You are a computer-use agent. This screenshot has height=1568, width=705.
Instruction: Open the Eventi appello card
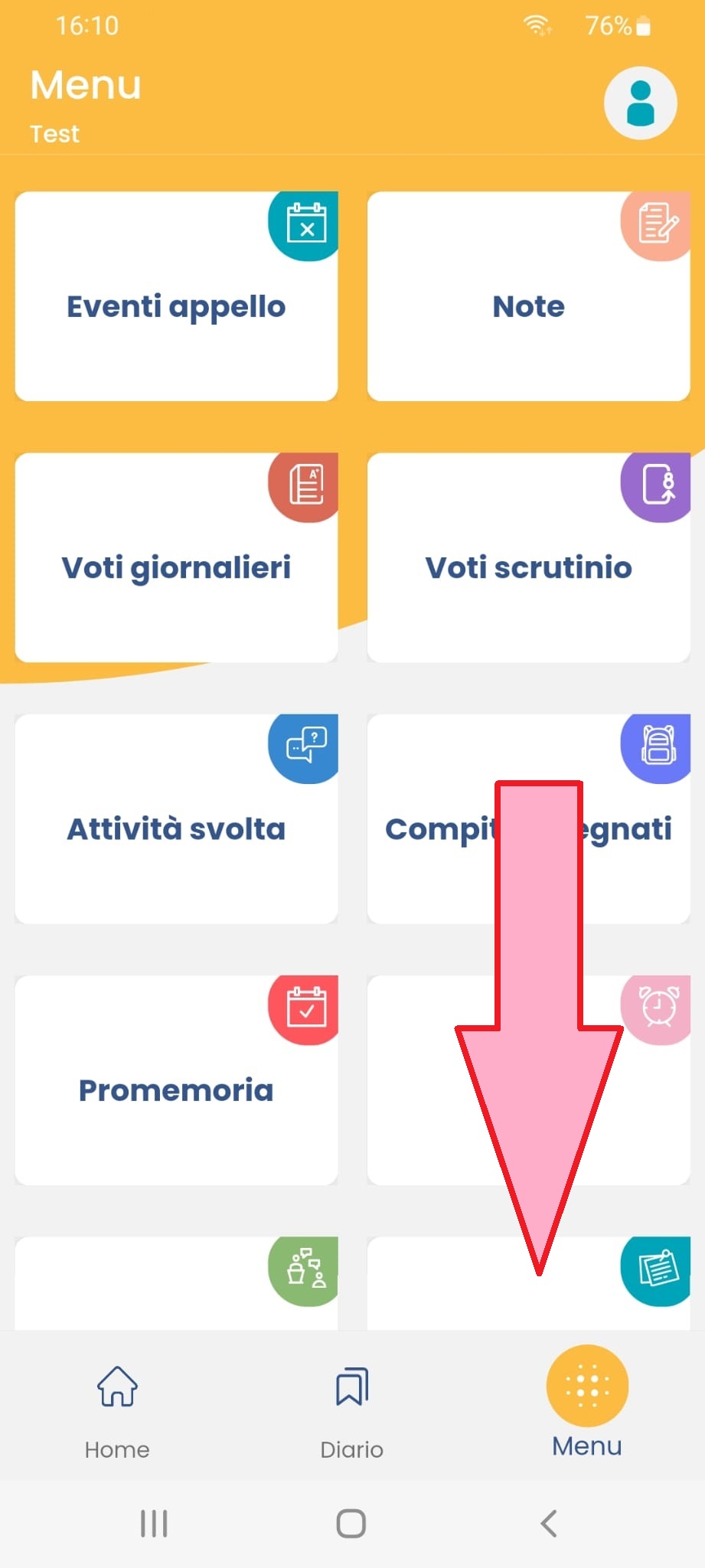click(x=176, y=306)
